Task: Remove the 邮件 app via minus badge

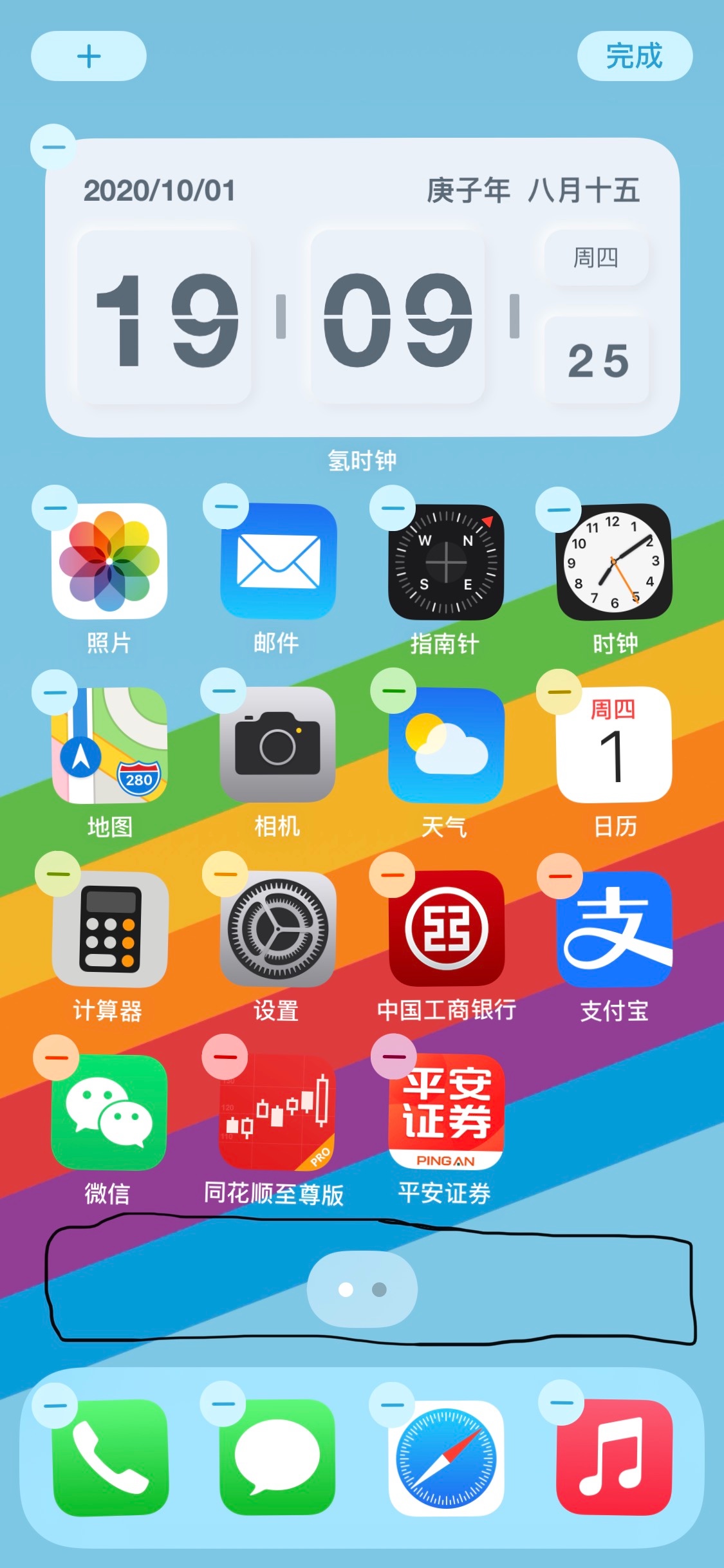Action: coord(225,507)
